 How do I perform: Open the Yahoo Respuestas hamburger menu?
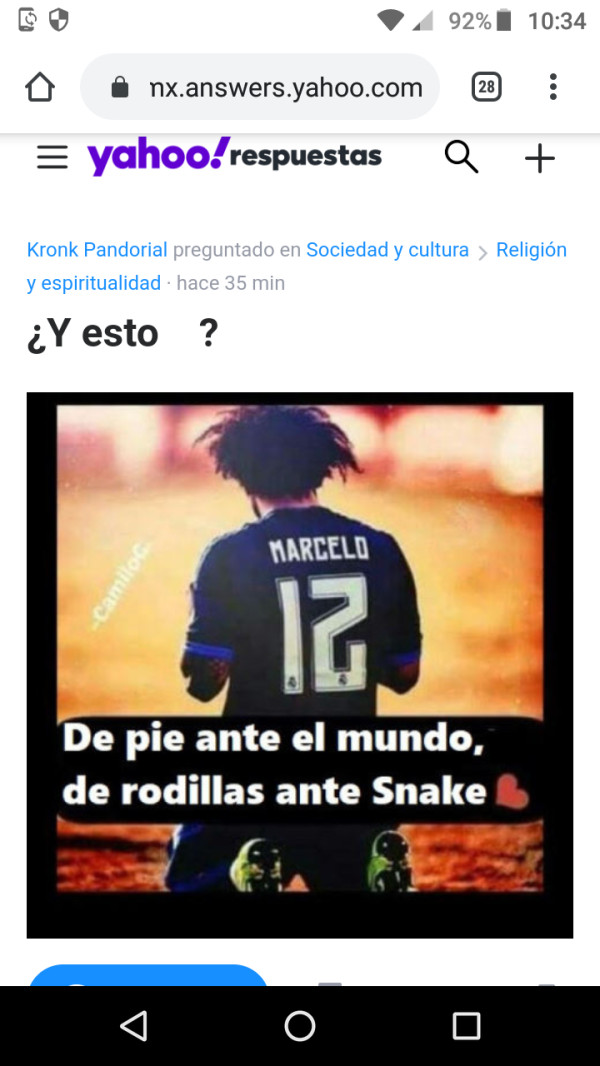click(x=52, y=157)
